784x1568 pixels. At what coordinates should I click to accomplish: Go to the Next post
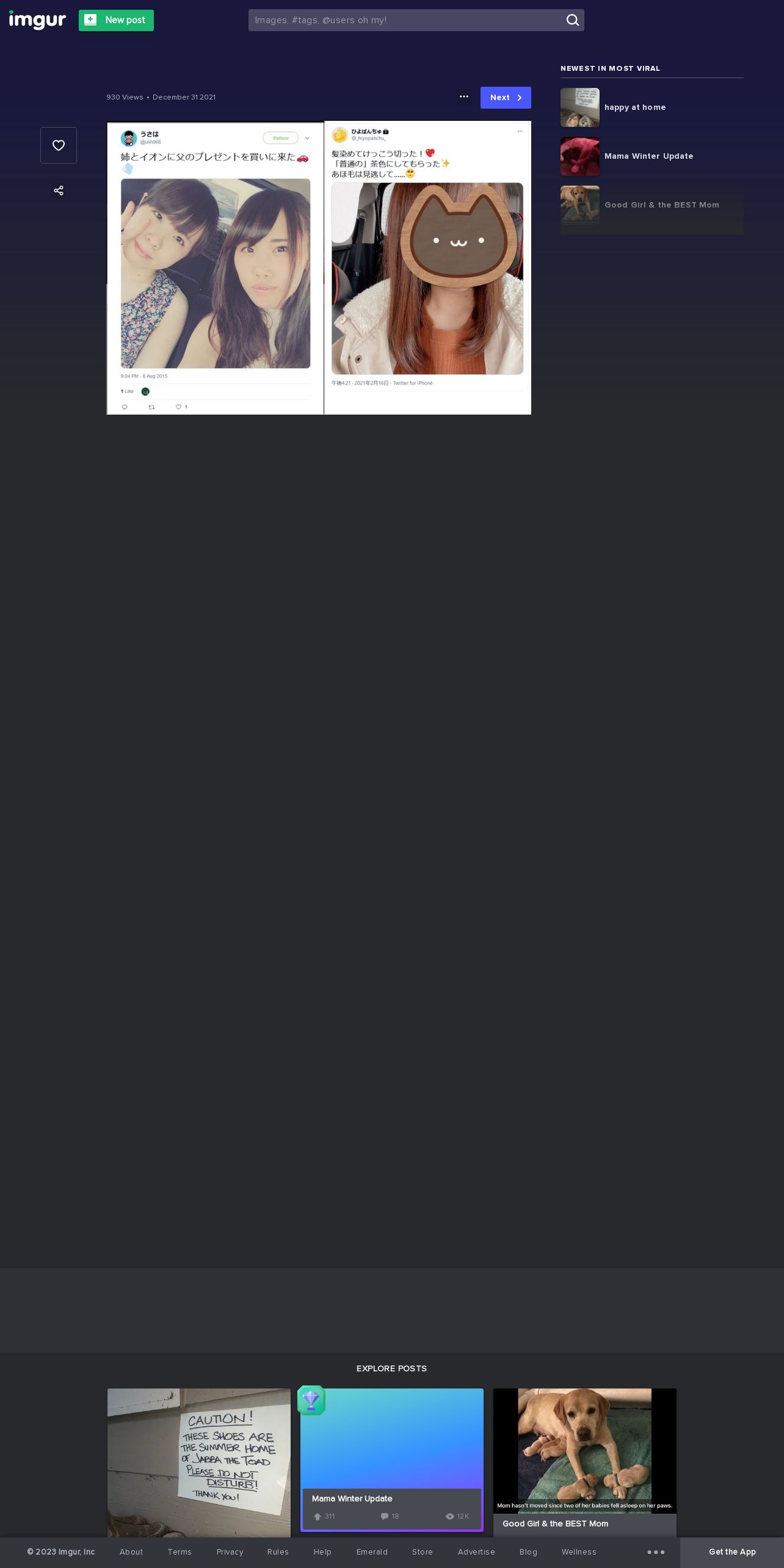pyautogui.click(x=506, y=98)
